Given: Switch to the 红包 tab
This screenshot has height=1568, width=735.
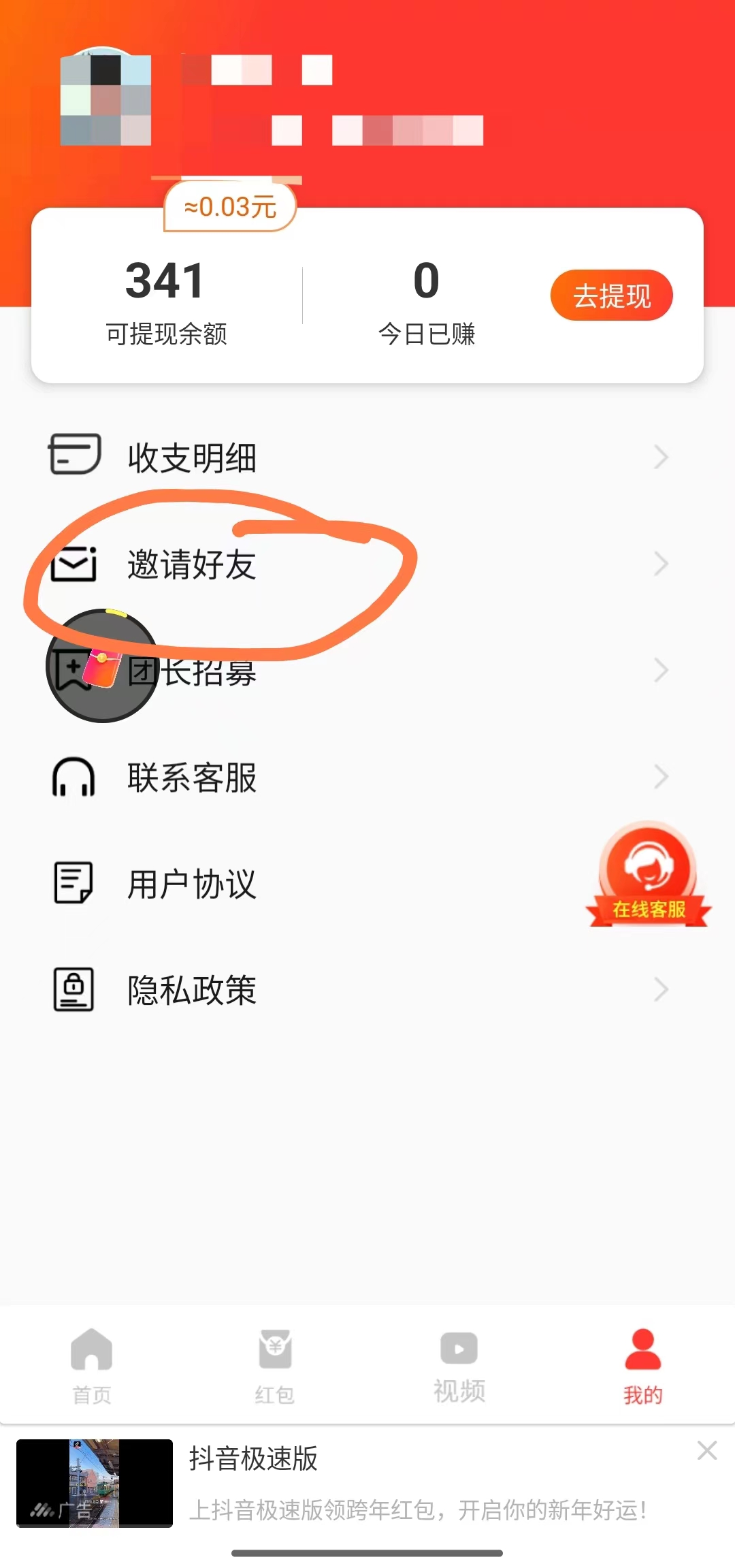Looking at the screenshot, I should (275, 1366).
